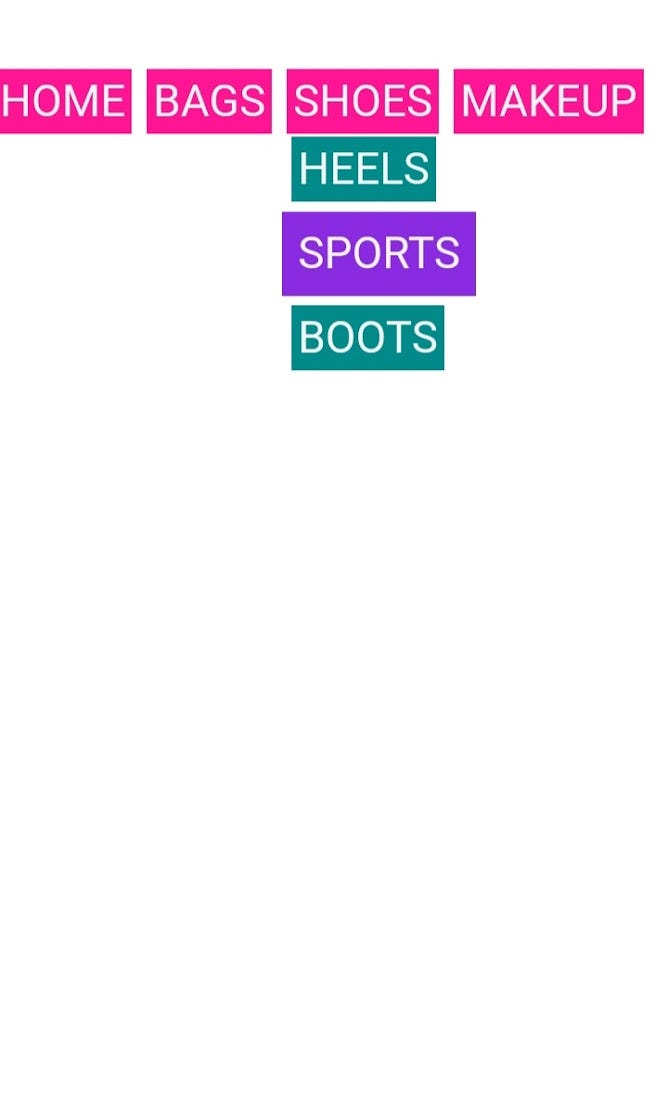This screenshot has width=668, height=1096.
Task: Select HEELS from the Shoes submenu
Action: pos(363,169)
